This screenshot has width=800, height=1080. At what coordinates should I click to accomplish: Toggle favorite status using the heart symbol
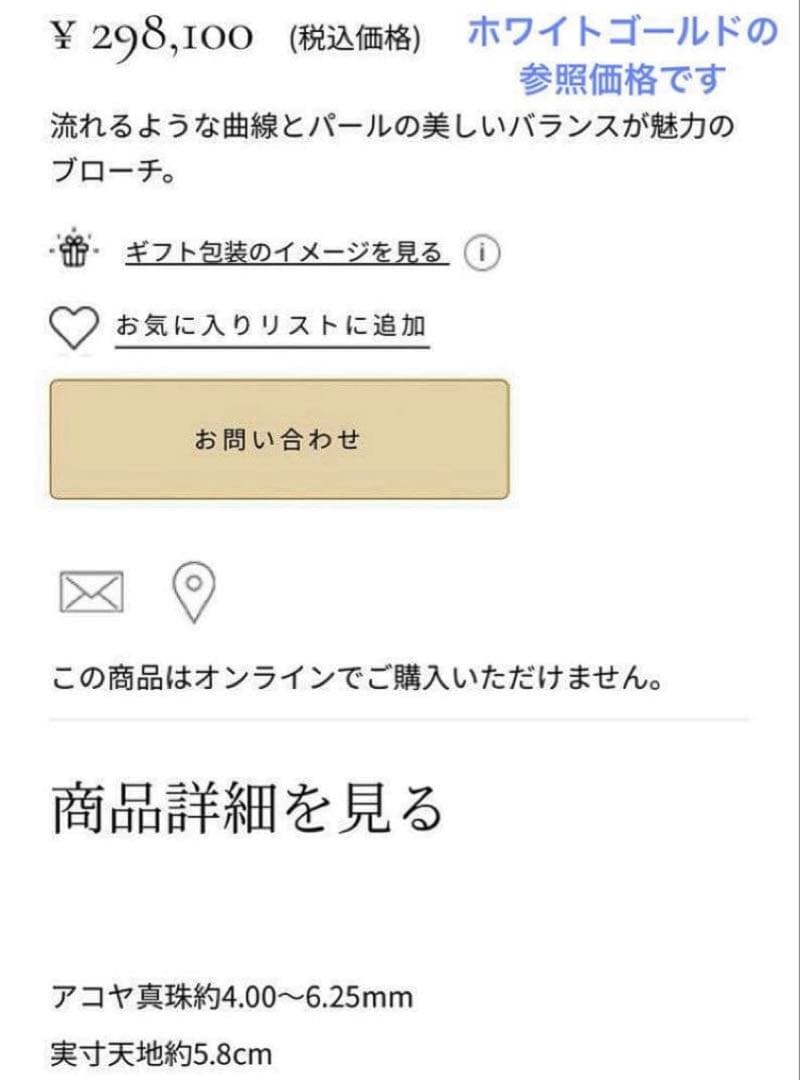71,325
